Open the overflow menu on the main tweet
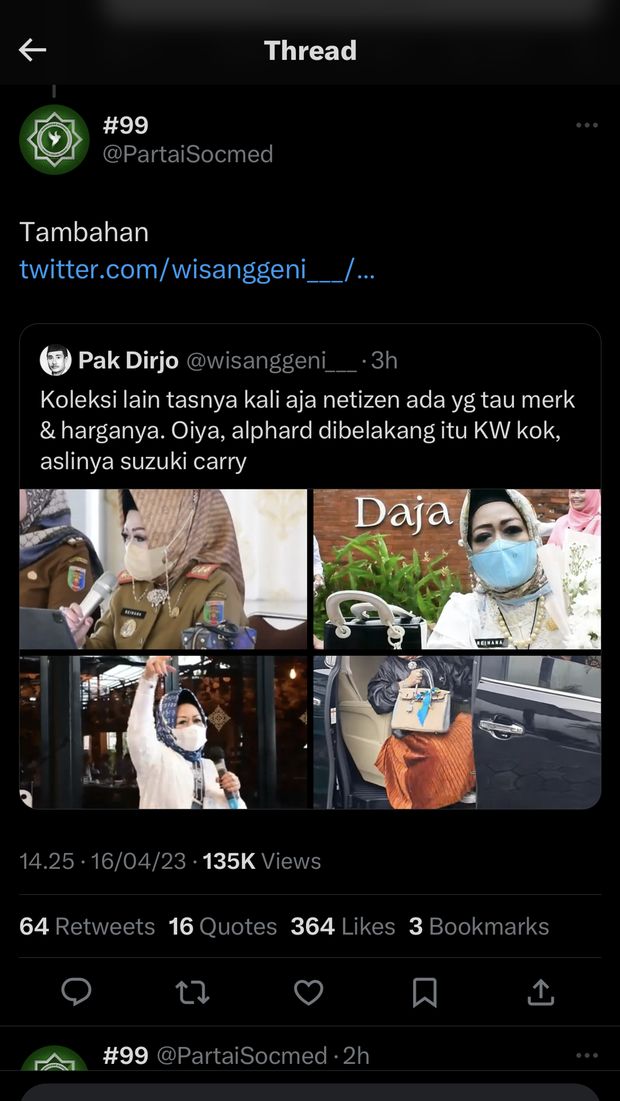Image resolution: width=620 pixels, height=1101 pixels. 587,125
